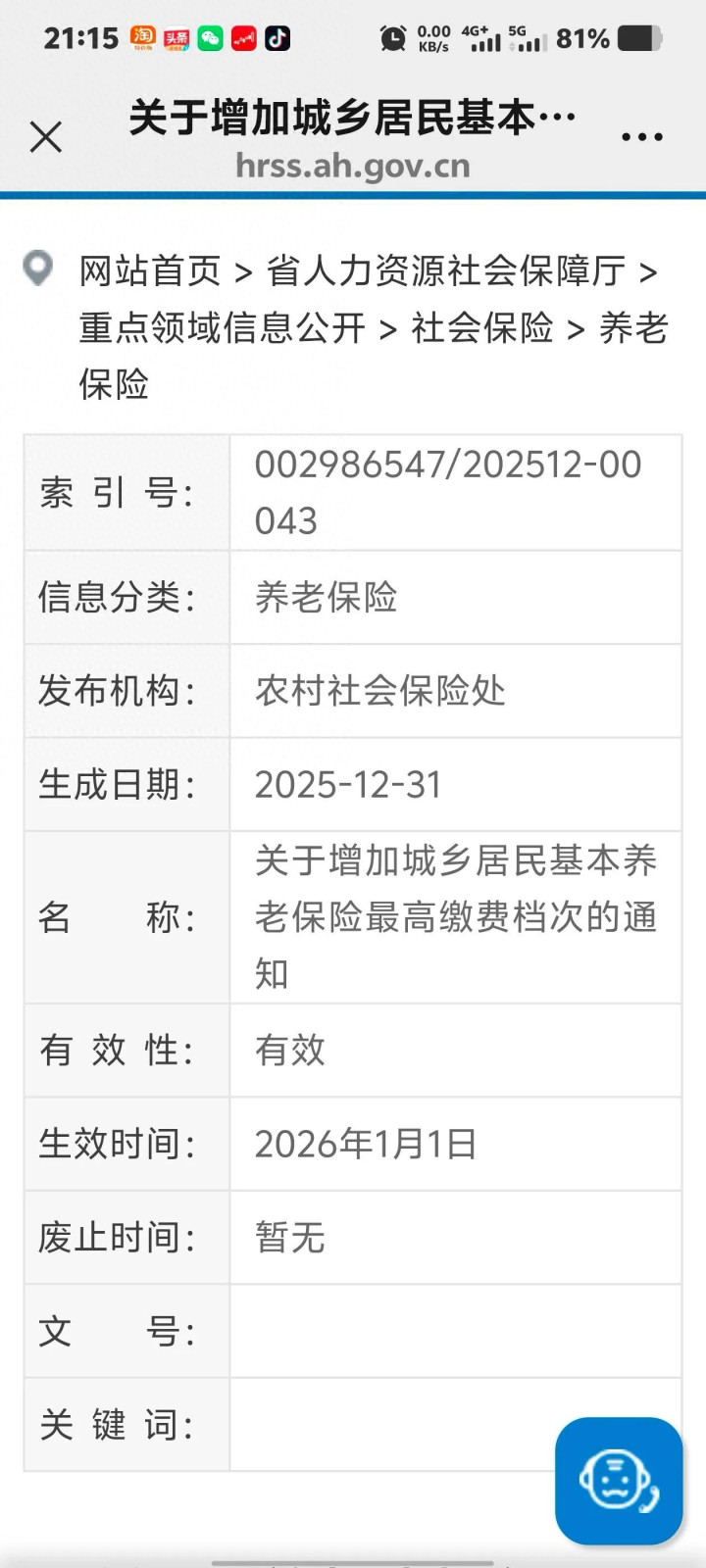
Task: Go to 网站首页 breadcrumb link
Action: [150, 271]
